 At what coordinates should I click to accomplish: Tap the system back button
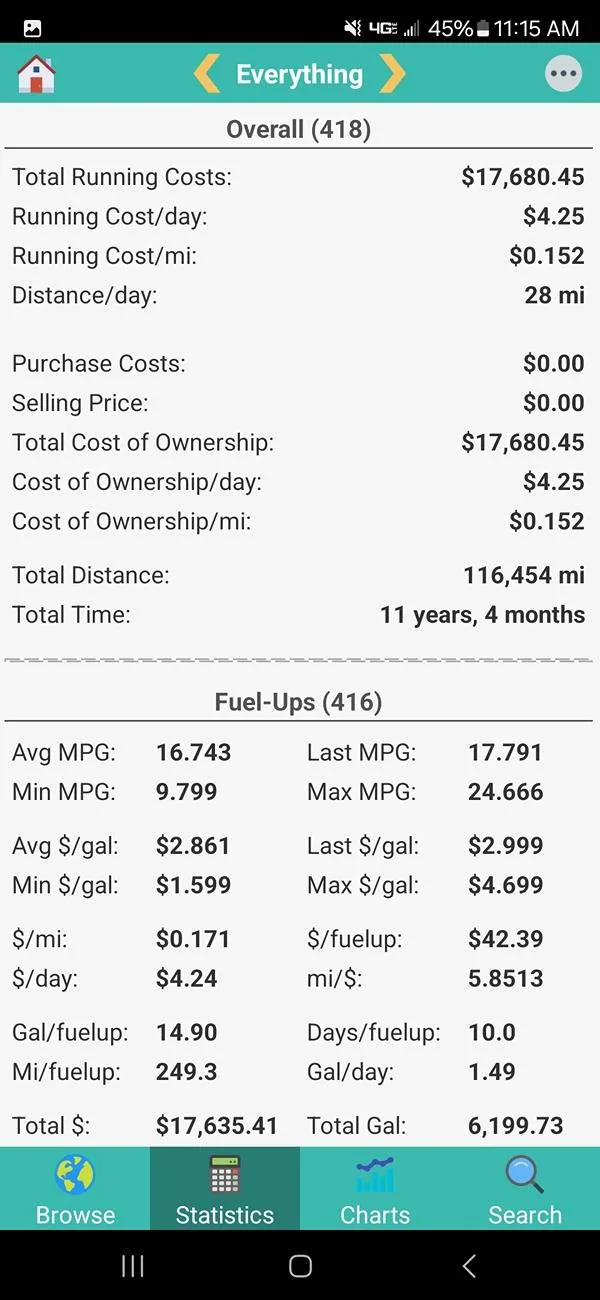(468, 1266)
